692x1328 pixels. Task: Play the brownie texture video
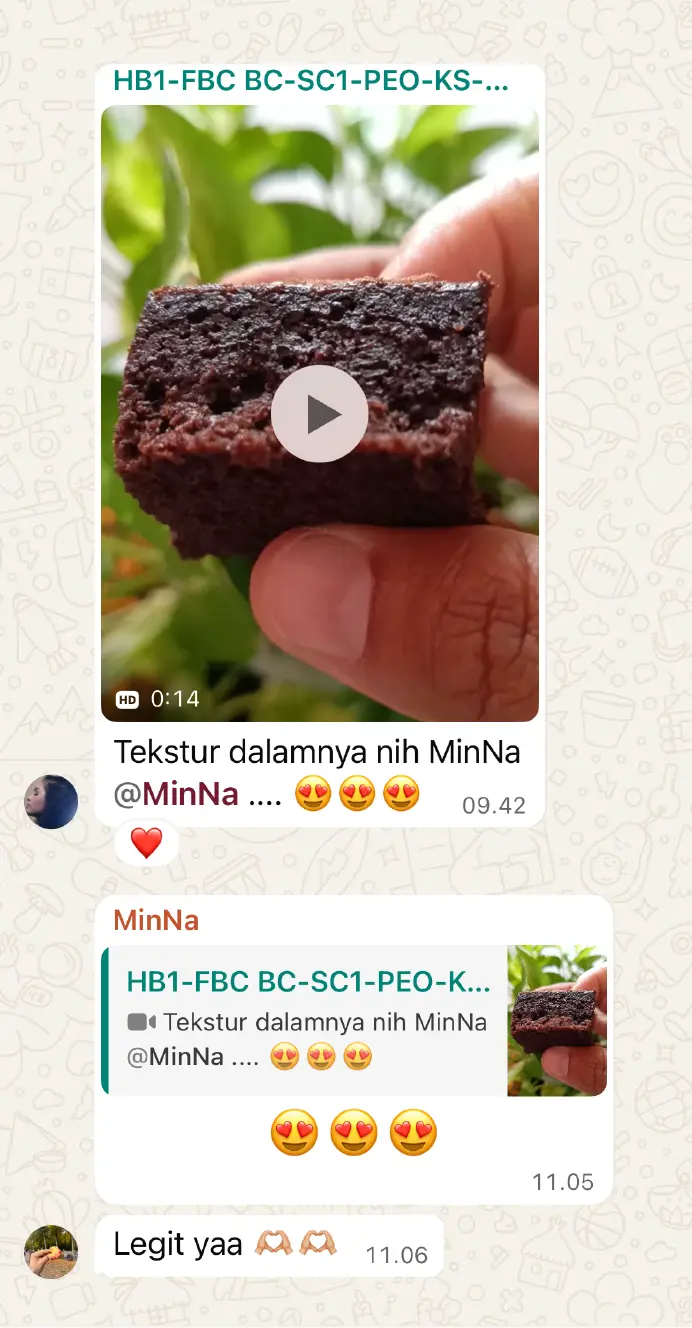(x=320, y=413)
